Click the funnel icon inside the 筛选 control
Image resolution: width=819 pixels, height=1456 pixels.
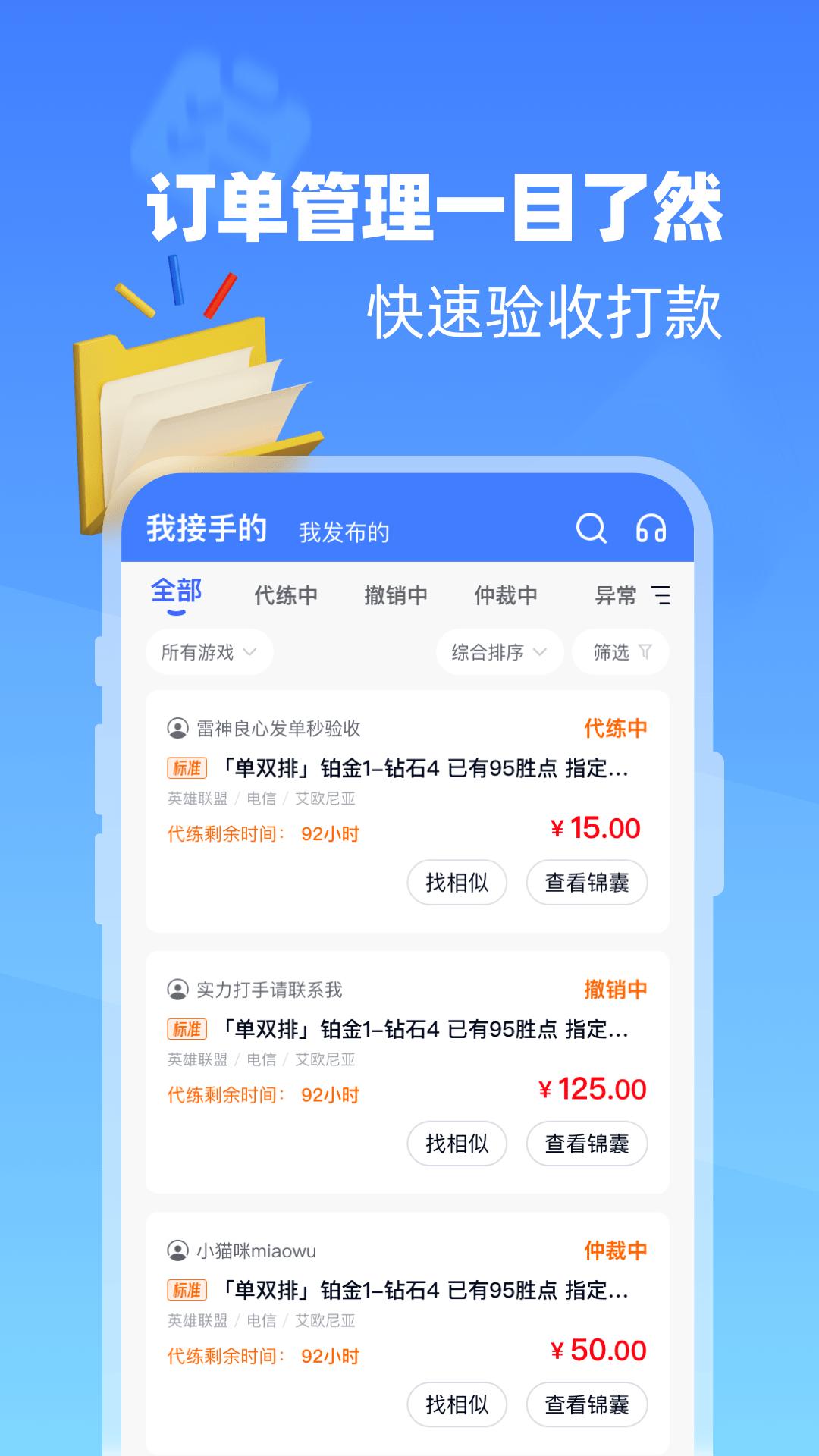645,651
